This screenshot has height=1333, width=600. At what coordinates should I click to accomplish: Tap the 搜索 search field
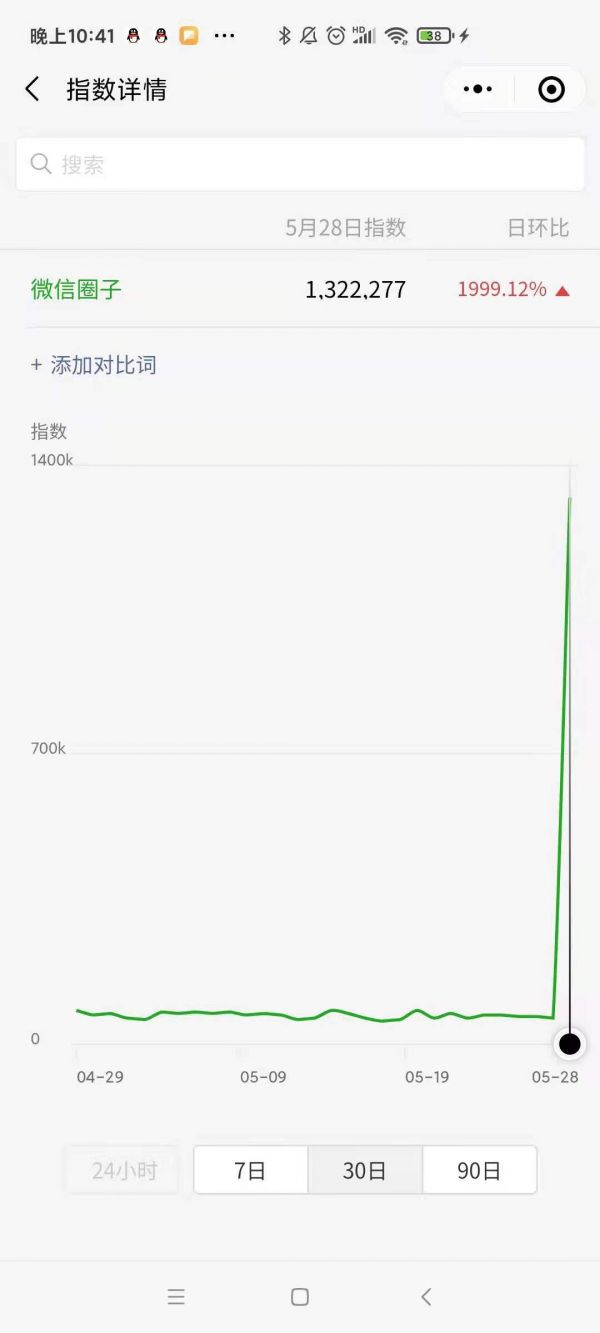300,164
